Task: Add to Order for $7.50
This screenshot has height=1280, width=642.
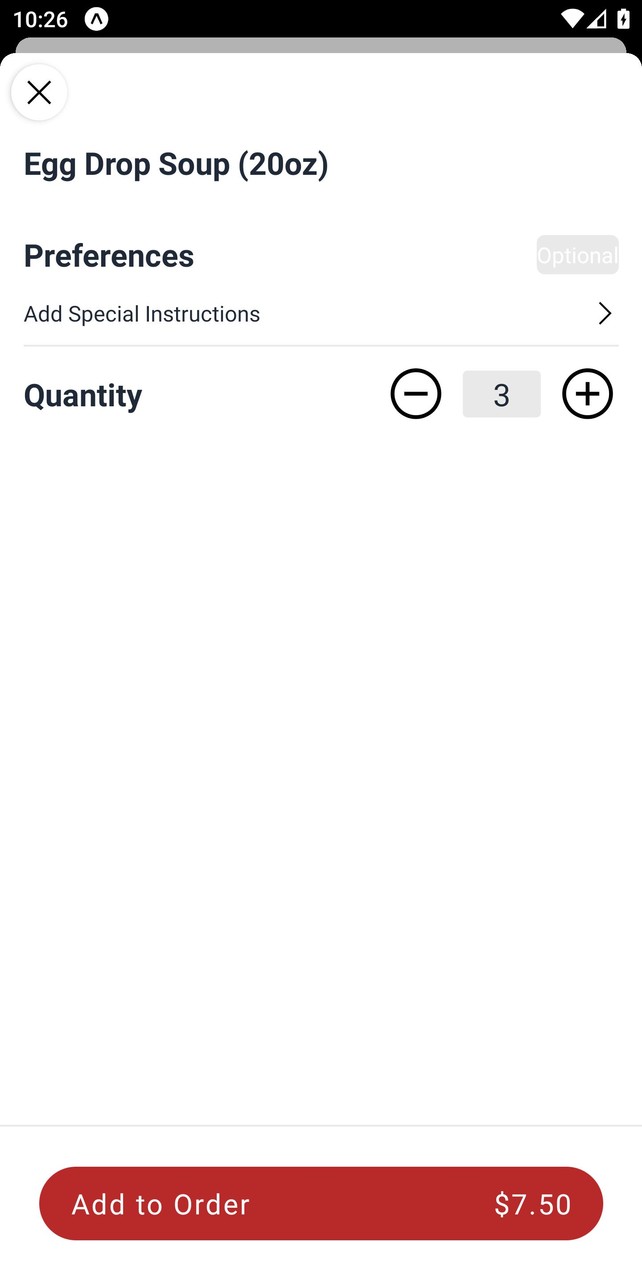Action: pyautogui.click(x=320, y=1203)
